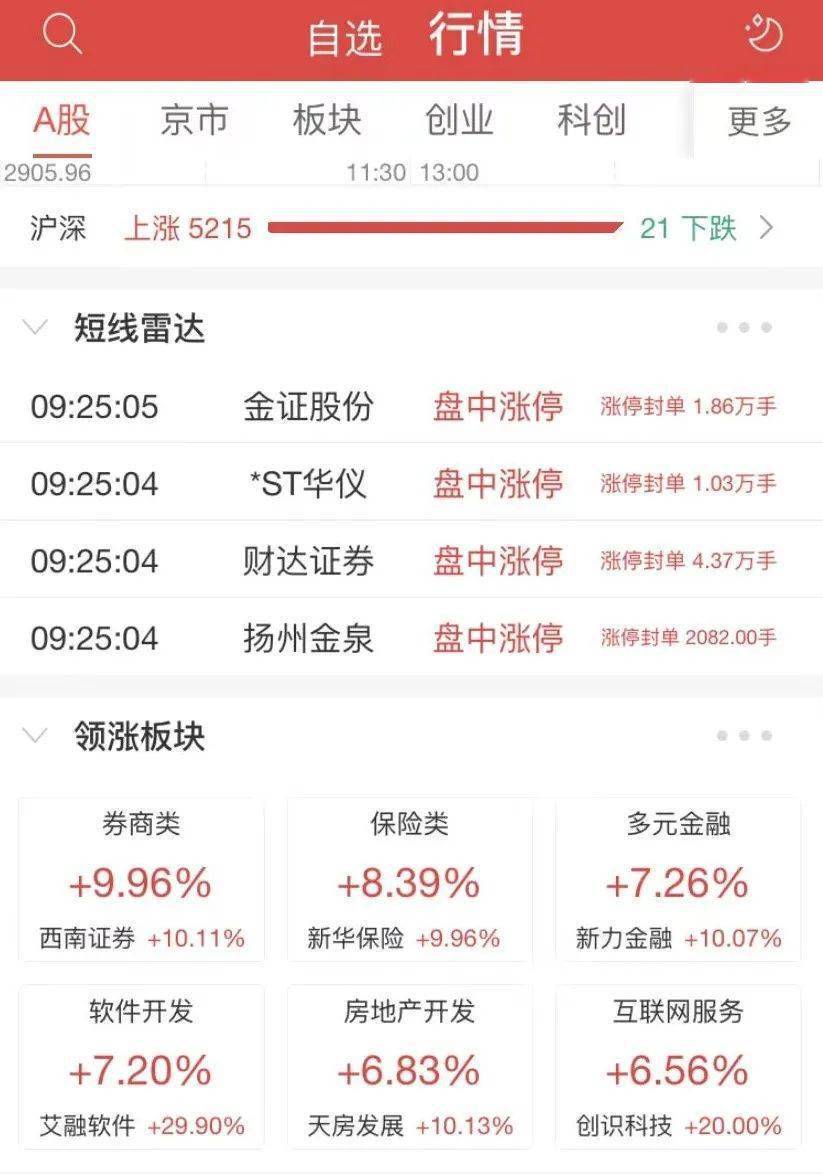
Task: Switch to the 创业 tab
Action: point(459,121)
